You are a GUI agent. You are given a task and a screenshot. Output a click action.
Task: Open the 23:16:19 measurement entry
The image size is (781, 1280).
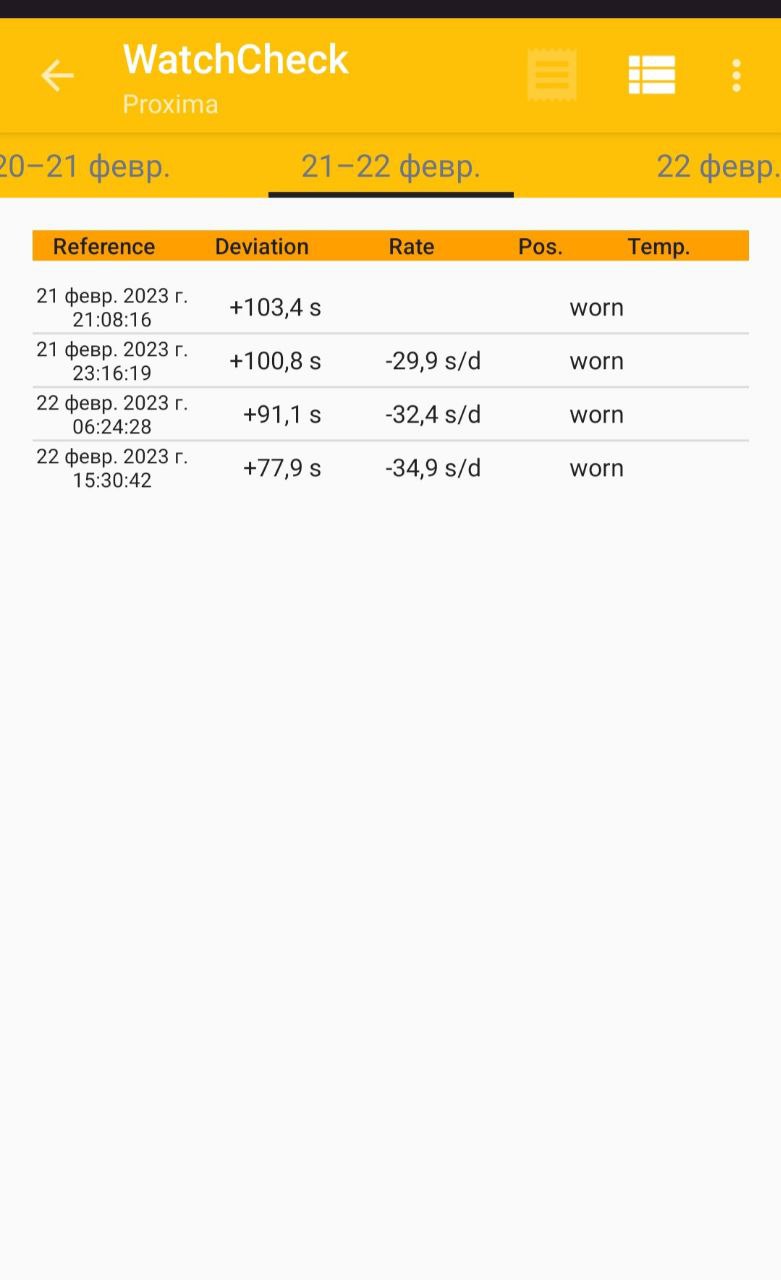(x=390, y=361)
